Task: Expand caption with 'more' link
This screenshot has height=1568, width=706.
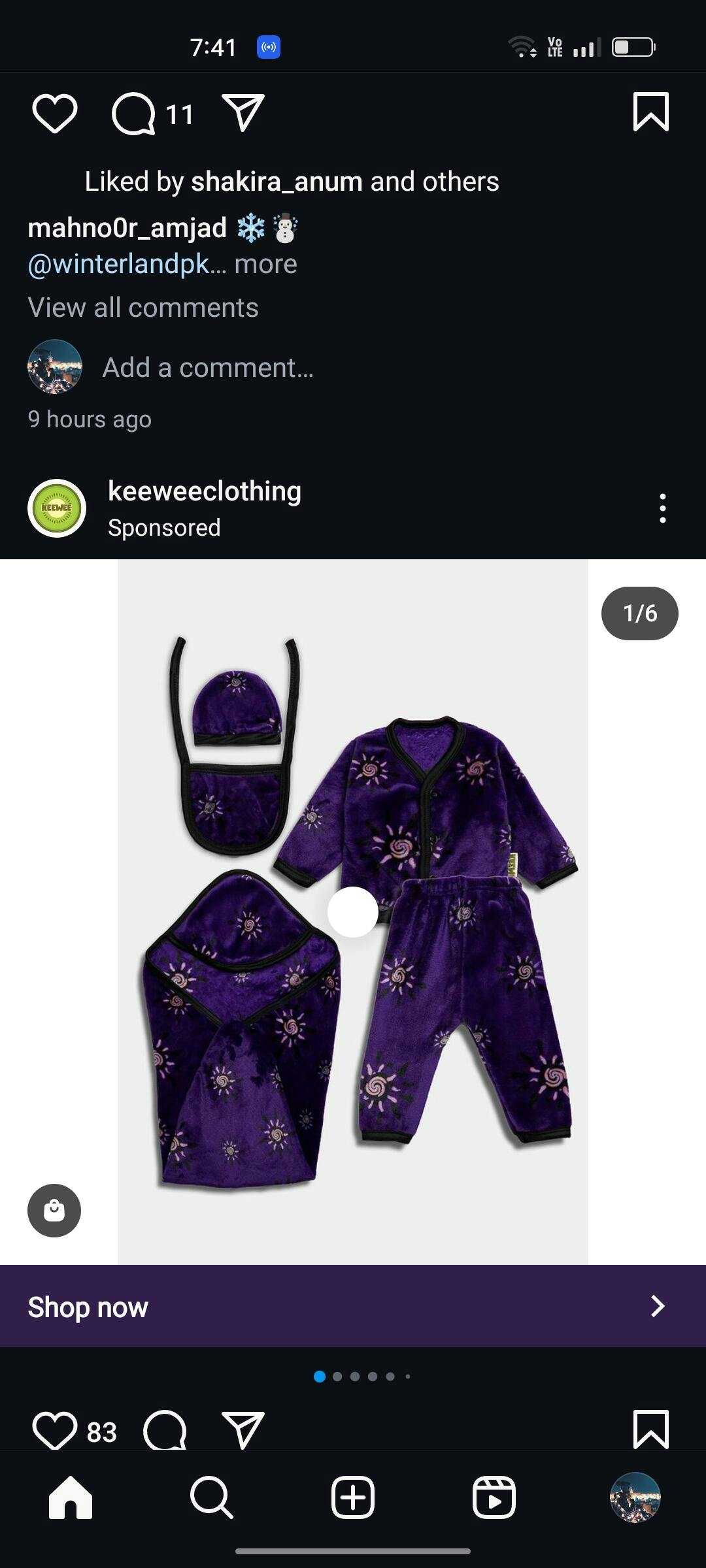Action: coord(265,264)
